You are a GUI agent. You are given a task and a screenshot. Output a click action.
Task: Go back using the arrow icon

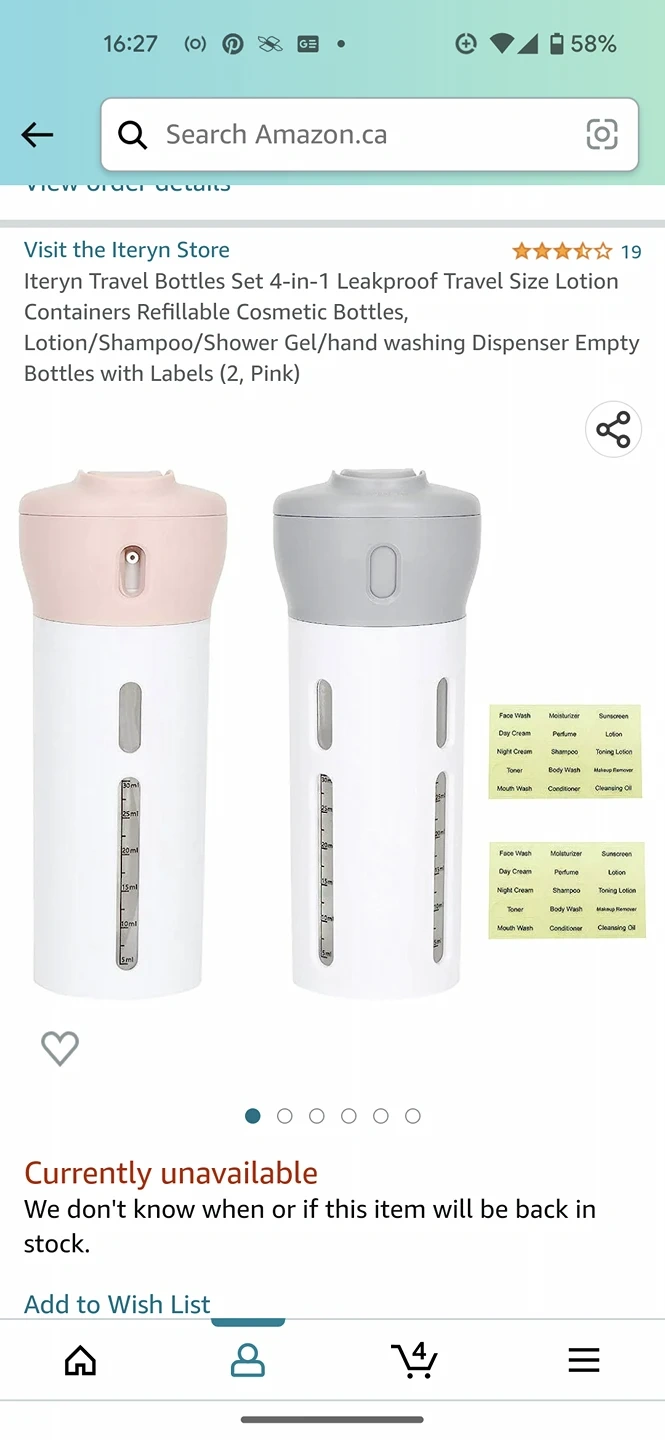point(37,135)
